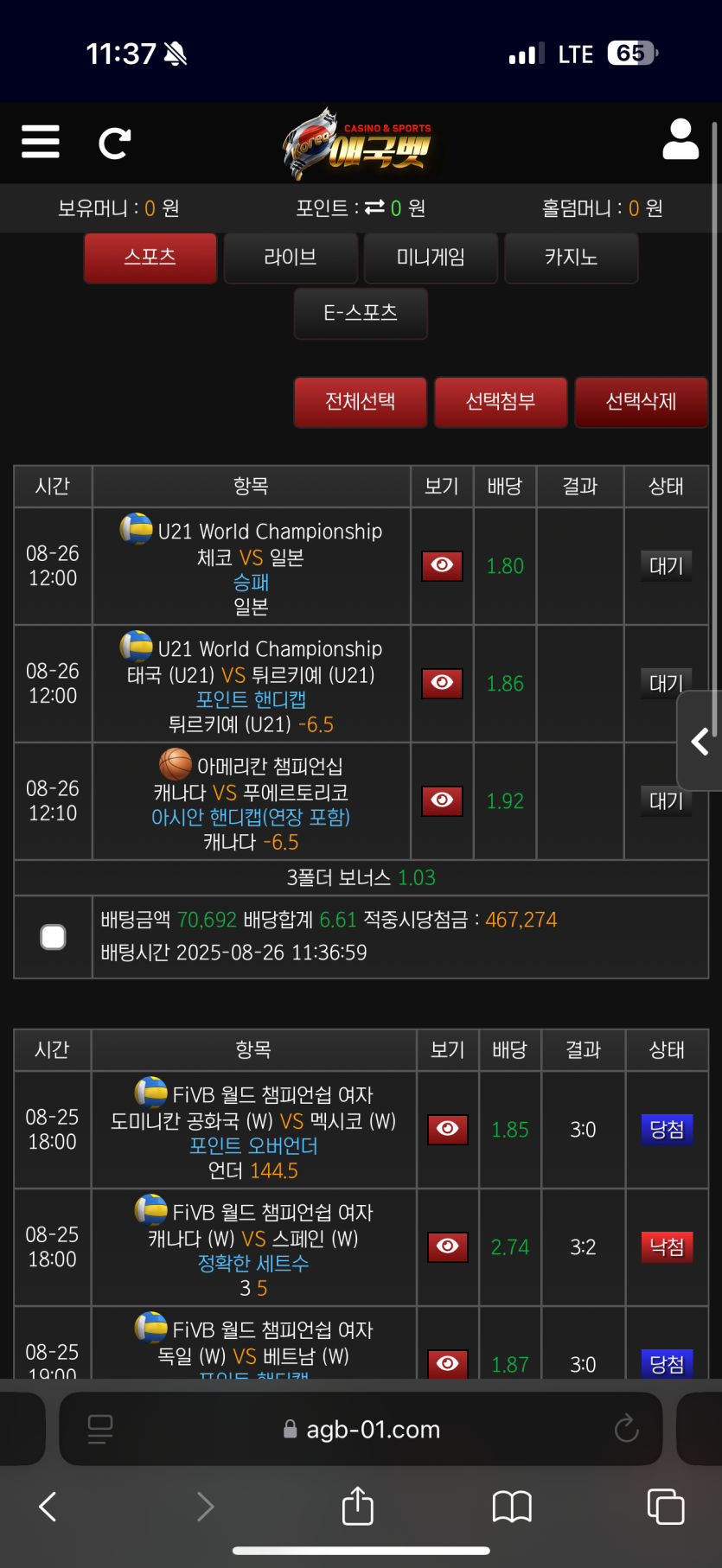Switch to the 라이브 tab
Viewport: 722px width, 1568px height.
[291, 258]
